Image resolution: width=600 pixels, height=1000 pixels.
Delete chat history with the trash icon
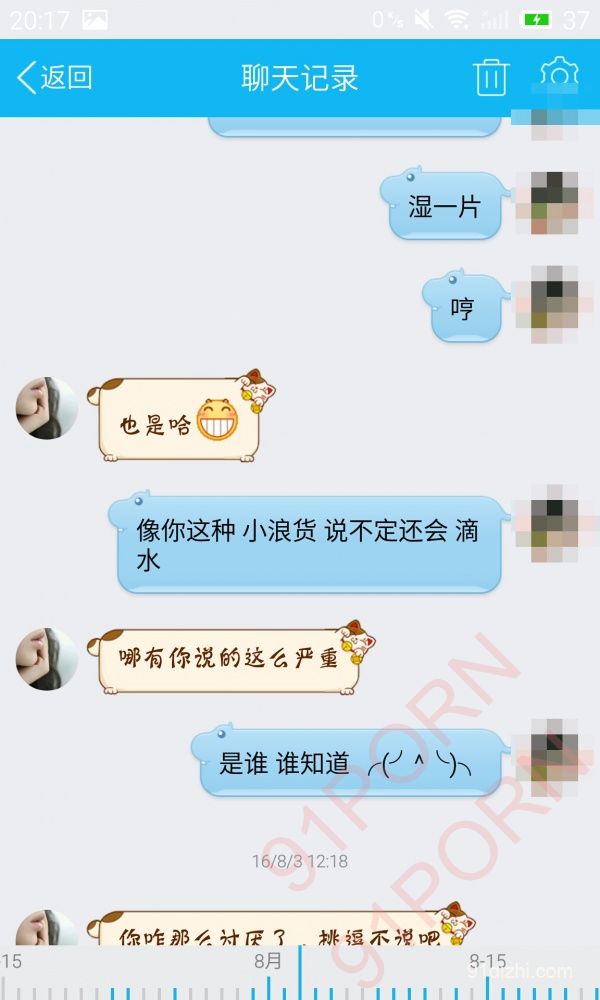(x=491, y=77)
